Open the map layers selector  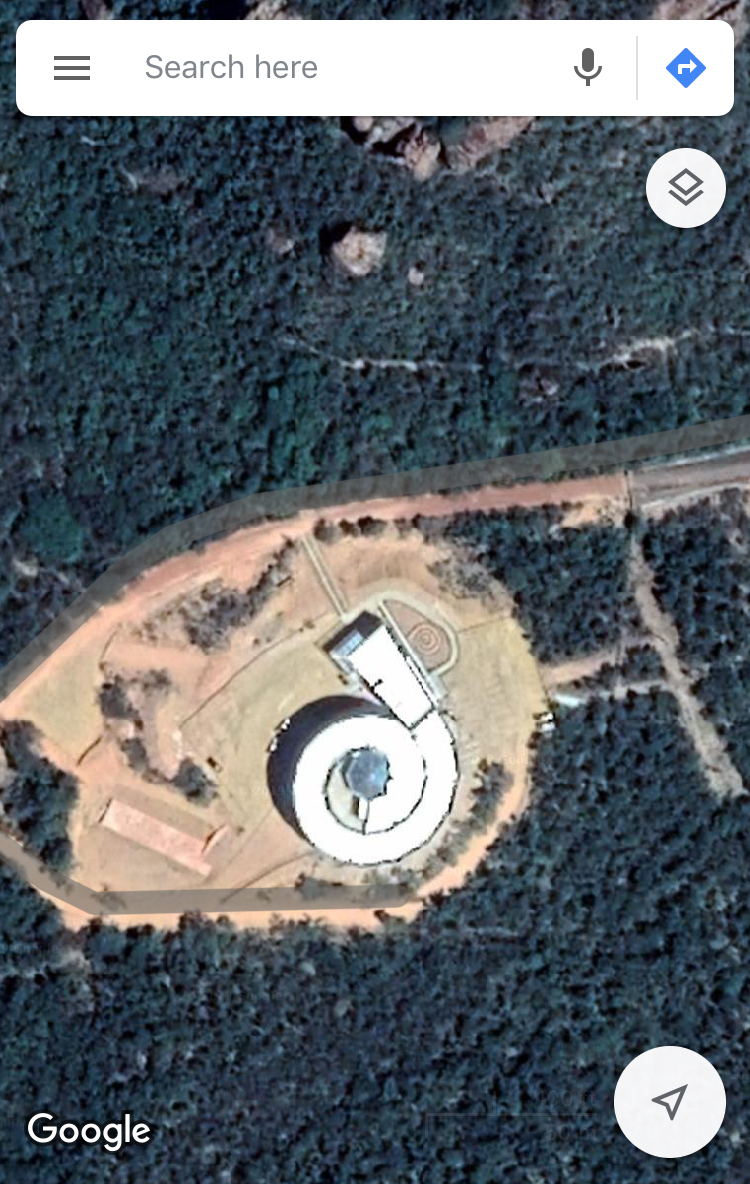click(x=686, y=188)
